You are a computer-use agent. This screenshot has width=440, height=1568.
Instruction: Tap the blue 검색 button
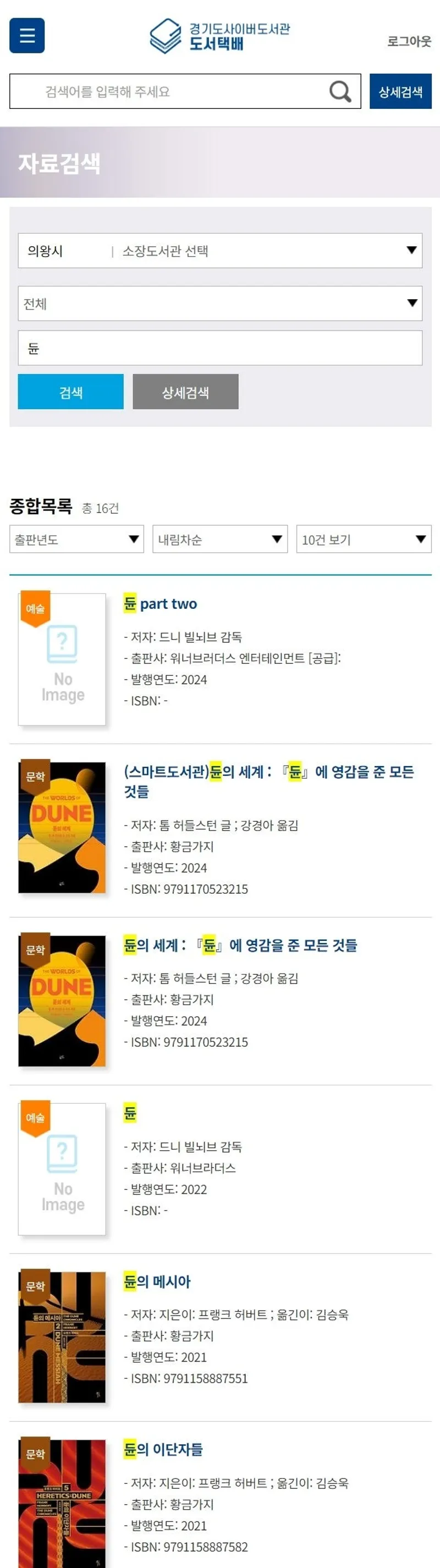coord(70,392)
